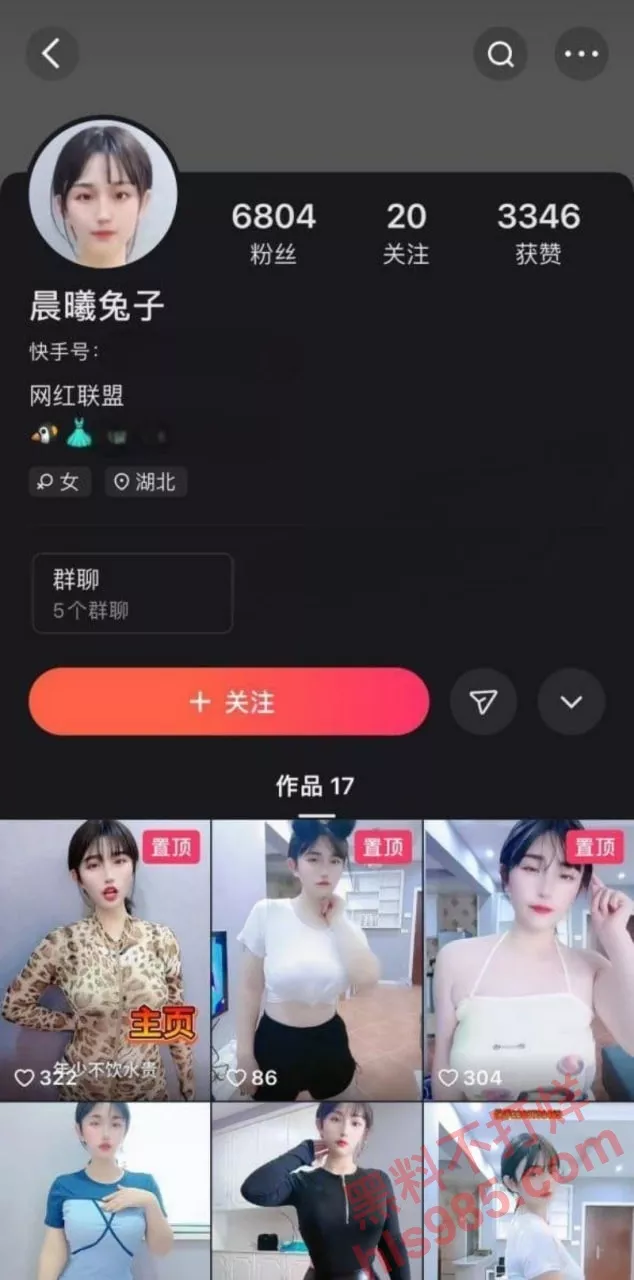Screen dimensions: 634x1280
Task: Open pinned video with 322 likes
Action: pyautogui.click(x=105, y=960)
